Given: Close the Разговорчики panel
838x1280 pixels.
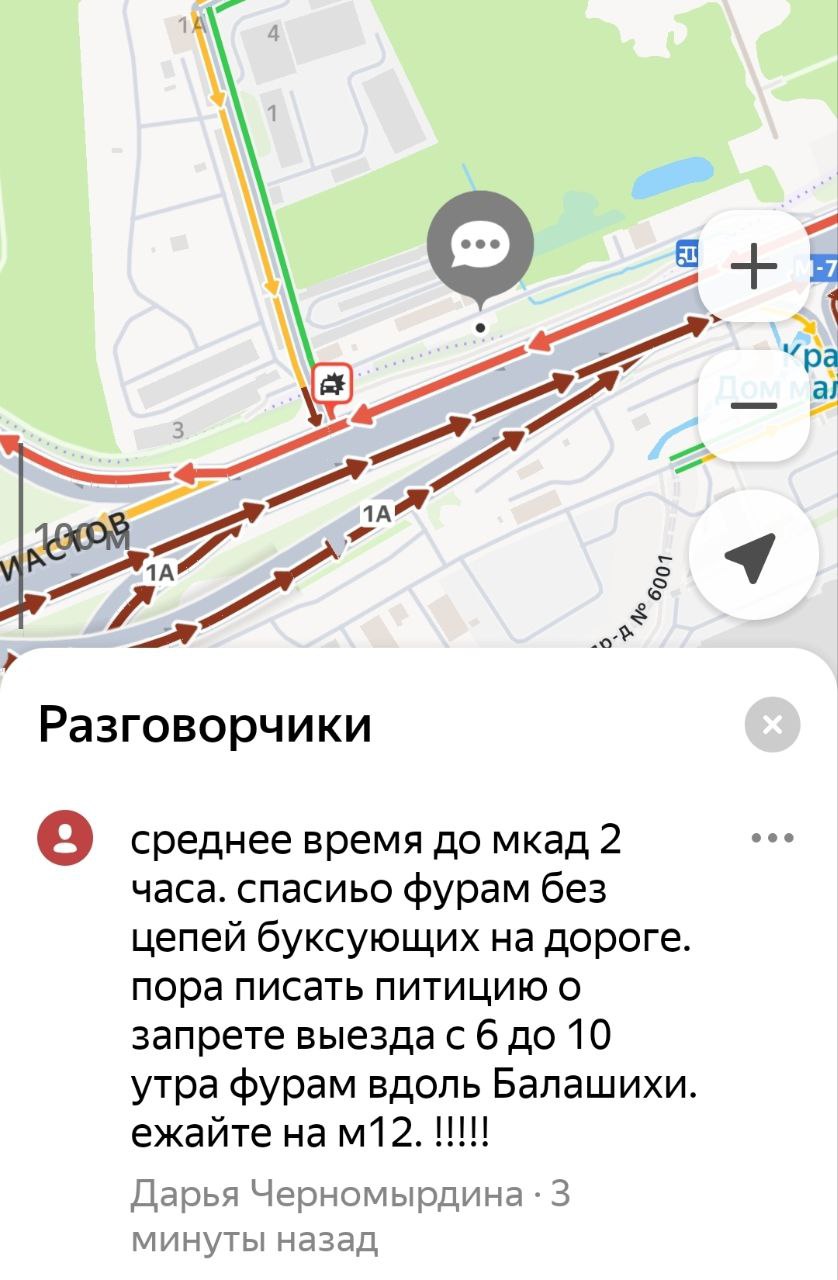Looking at the screenshot, I should point(773,725).
